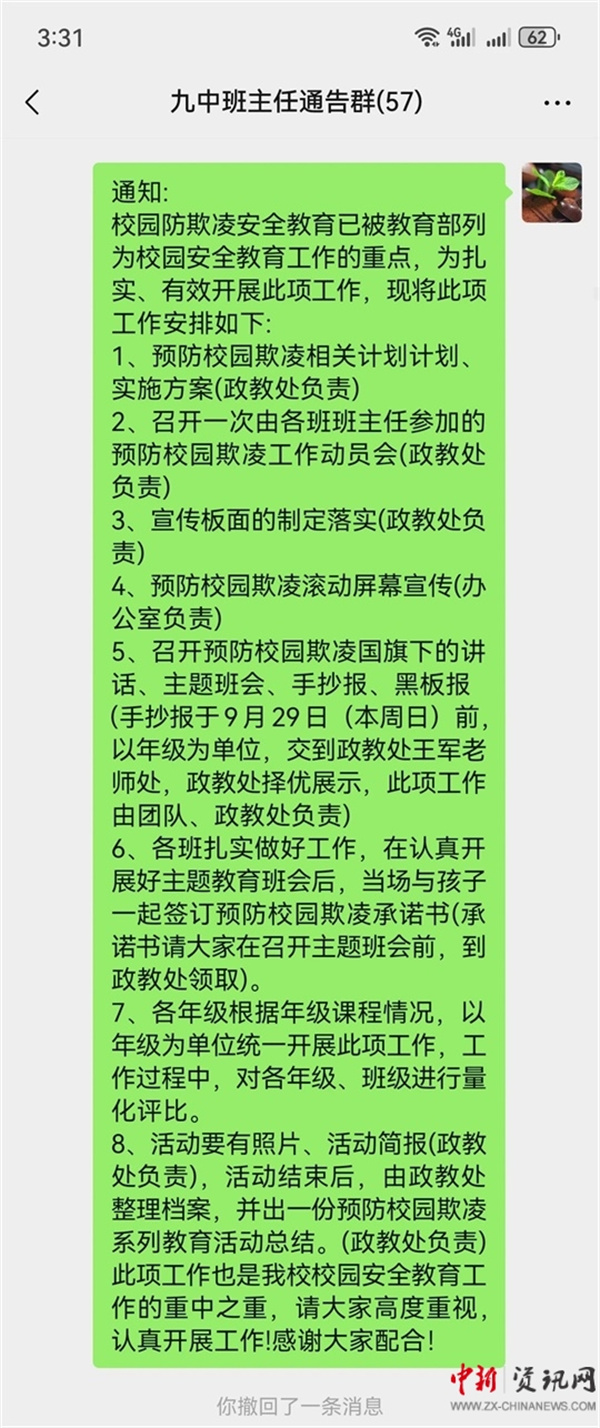
Task: Open the group chat overflow menu
Action: [x=556, y=103]
